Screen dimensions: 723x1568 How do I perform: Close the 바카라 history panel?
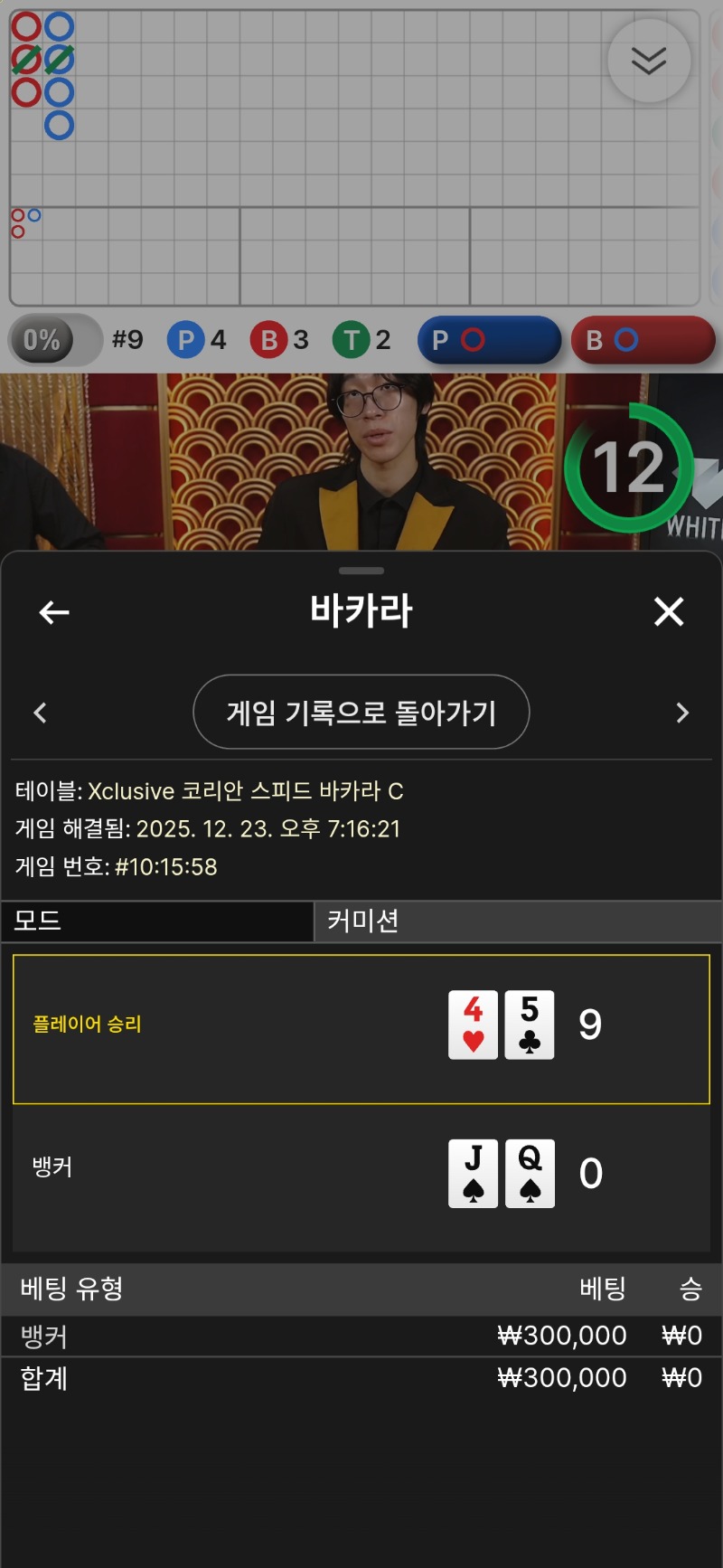669,612
